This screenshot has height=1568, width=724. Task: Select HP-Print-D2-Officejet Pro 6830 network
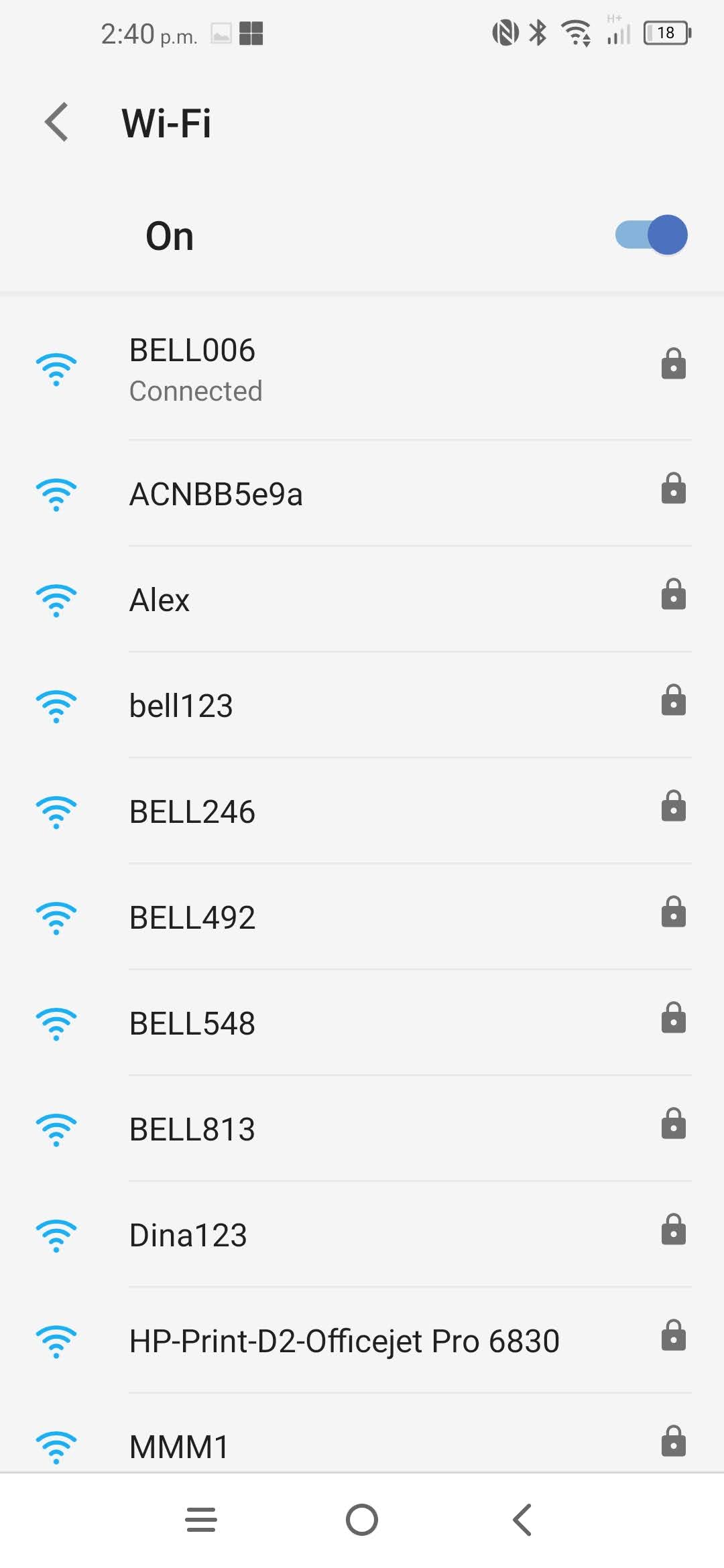[362, 1341]
